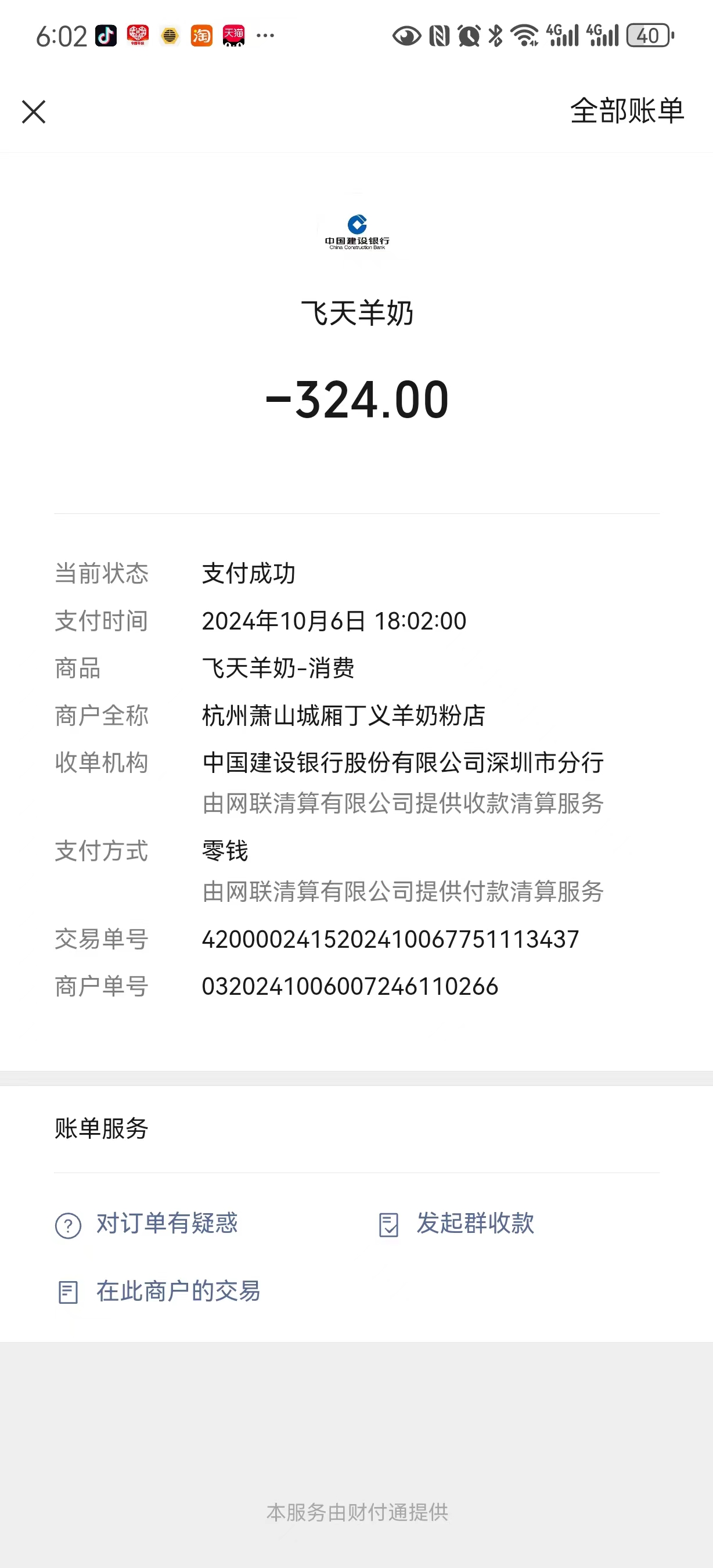The width and height of the screenshot is (713, 1568).
Task: Close the bill detail page
Action: pos(34,112)
